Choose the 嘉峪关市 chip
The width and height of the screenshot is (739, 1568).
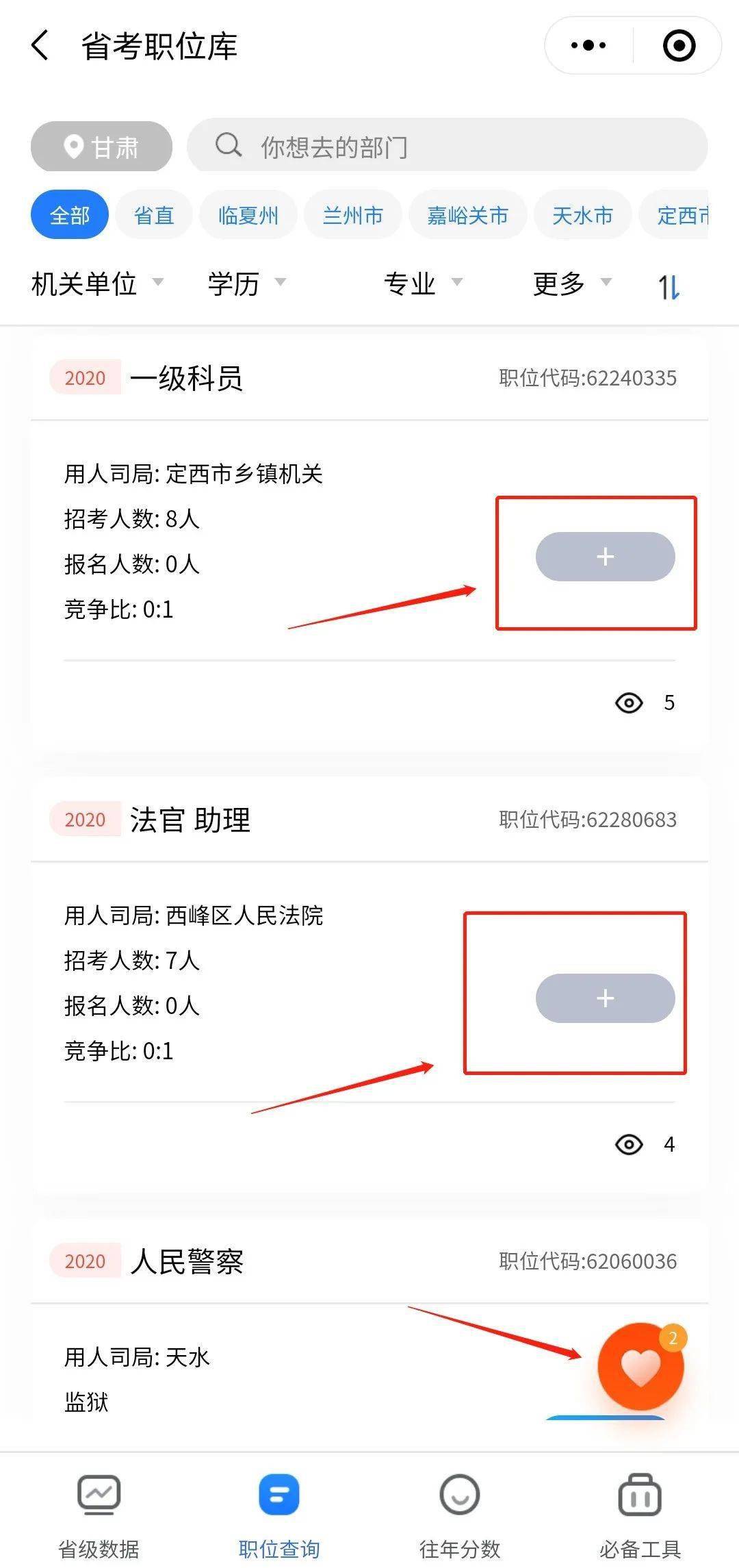point(467,216)
